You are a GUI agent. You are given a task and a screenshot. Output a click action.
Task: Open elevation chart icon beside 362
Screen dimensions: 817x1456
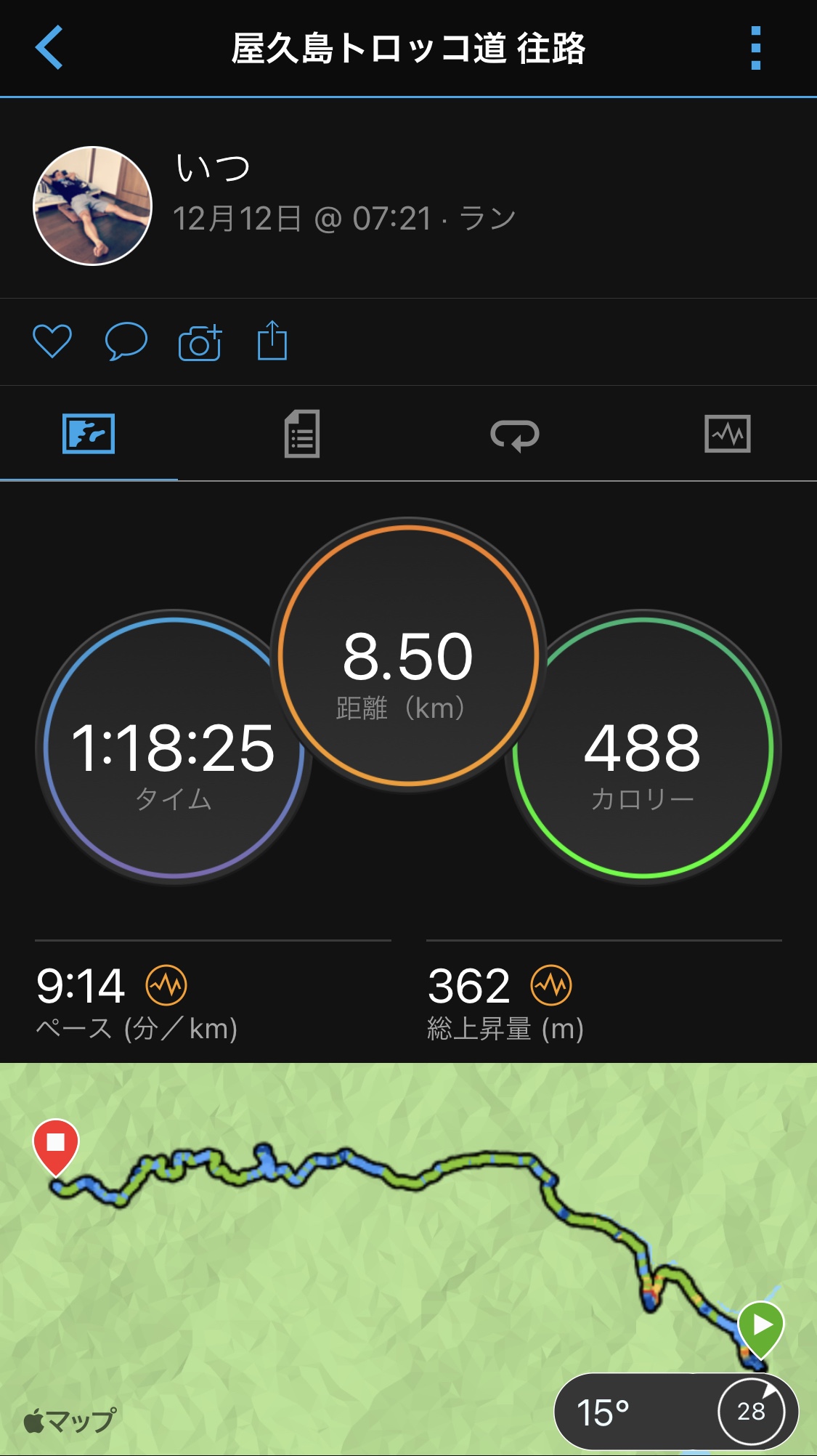(551, 986)
